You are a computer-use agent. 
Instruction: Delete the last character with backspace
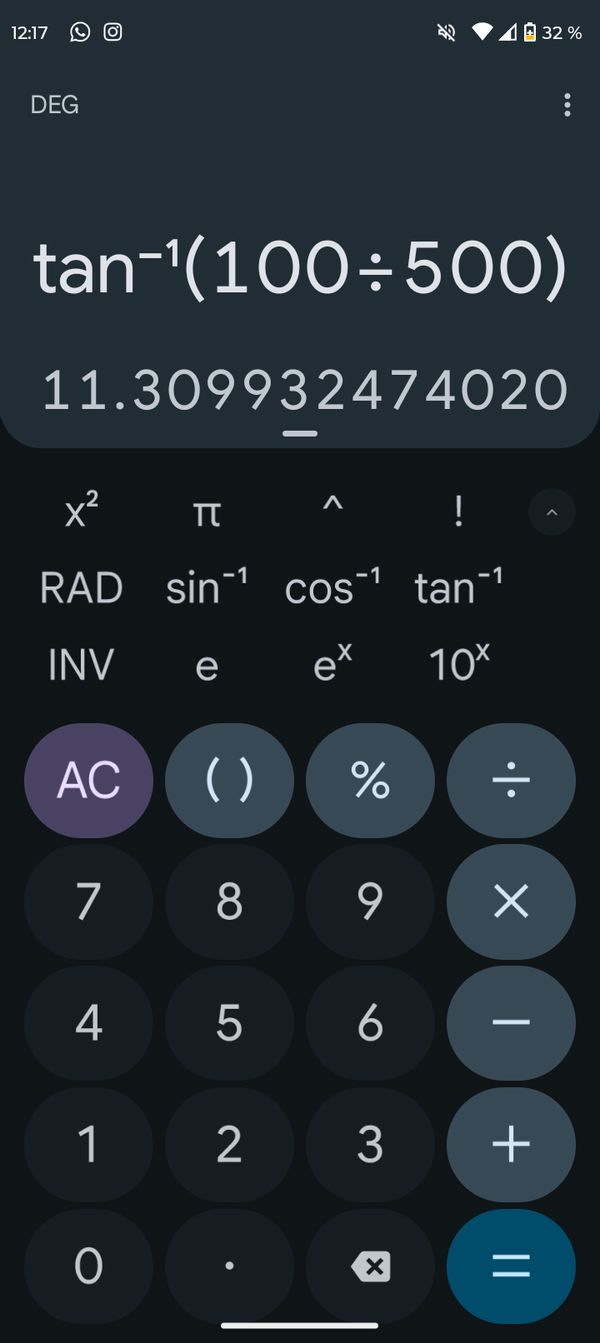pyautogui.click(x=370, y=1267)
